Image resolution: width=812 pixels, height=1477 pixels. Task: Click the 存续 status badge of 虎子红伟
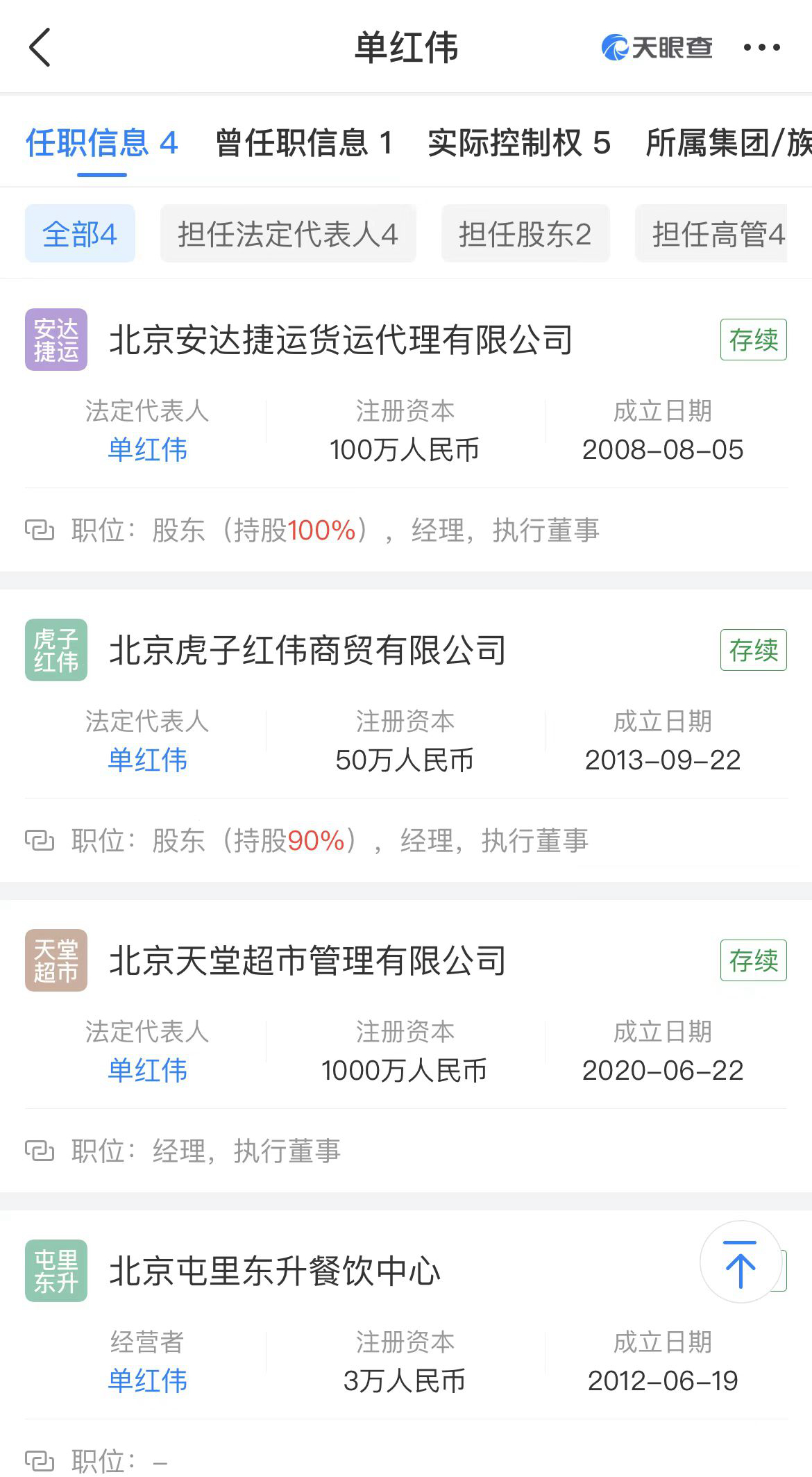click(x=752, y=651)
